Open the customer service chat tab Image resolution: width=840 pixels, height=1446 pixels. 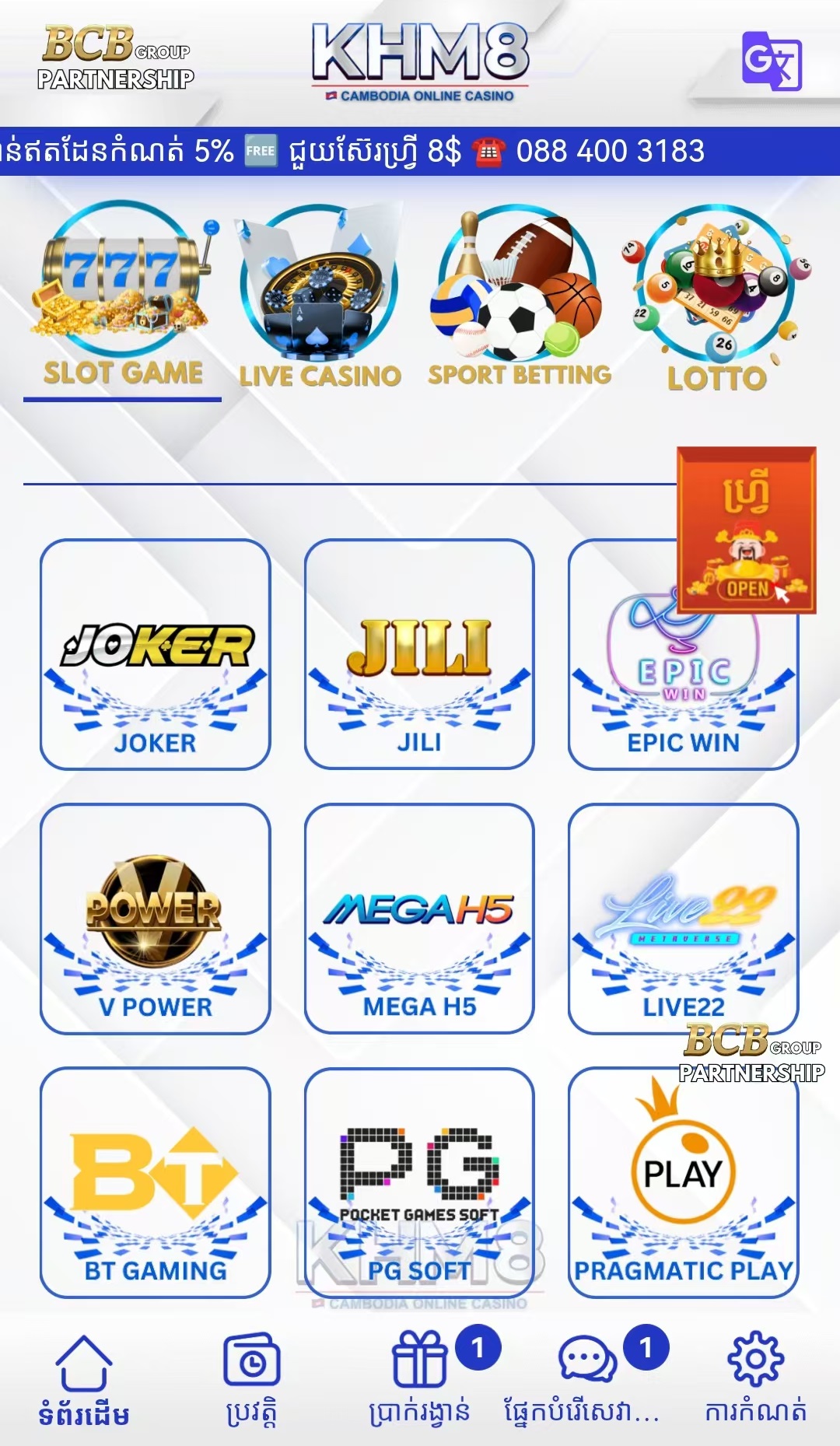[x=588, y=1381]
